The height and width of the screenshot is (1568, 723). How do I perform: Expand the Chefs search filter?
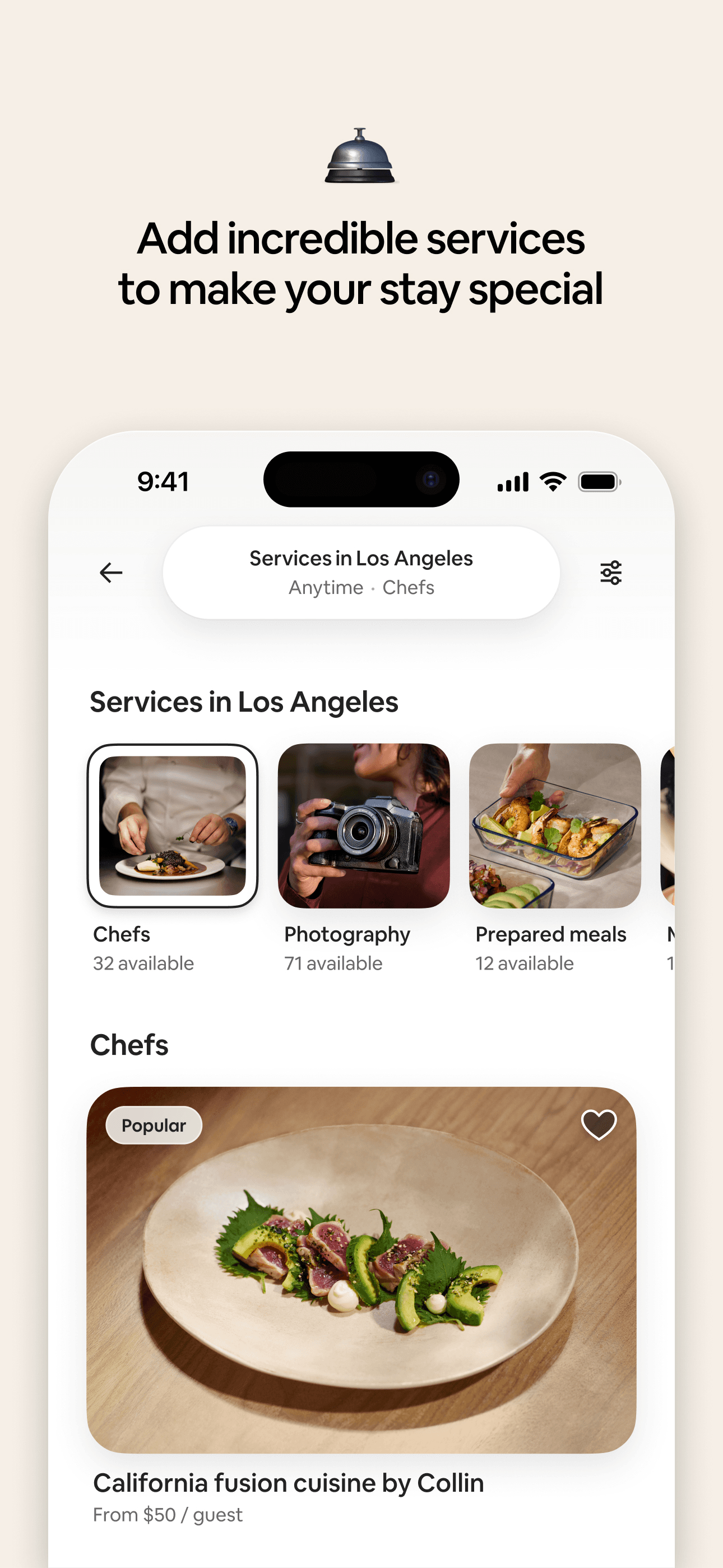click(x=408, y=587)
